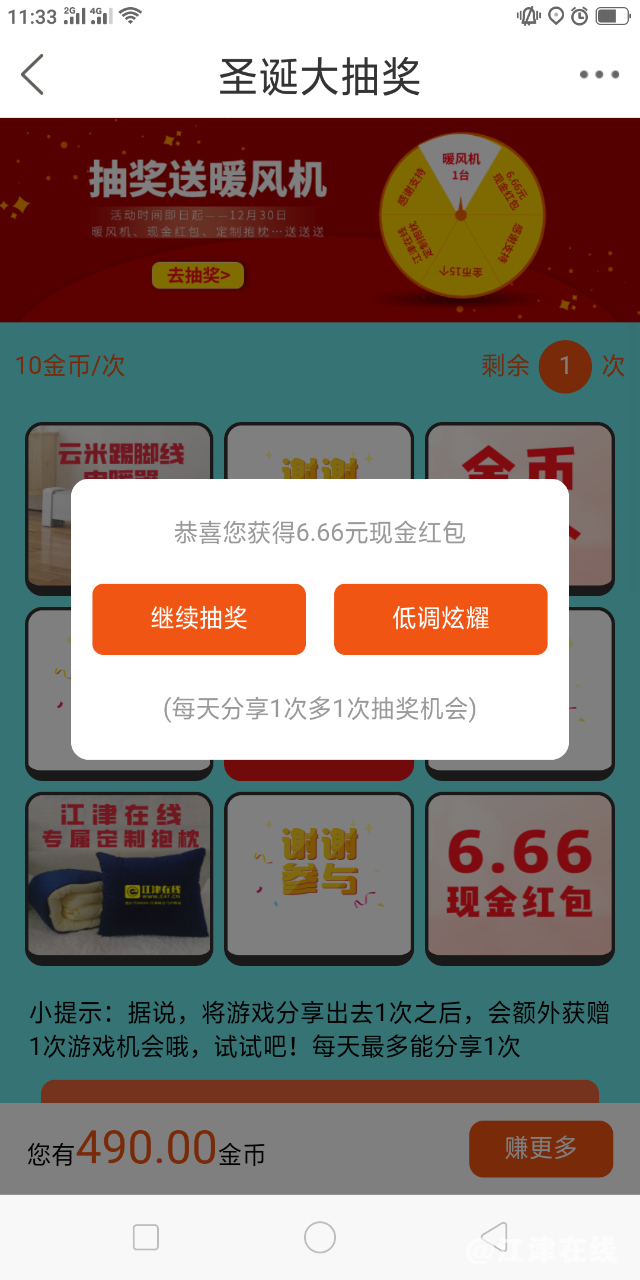Tap the 赚更多 button

540,1148
